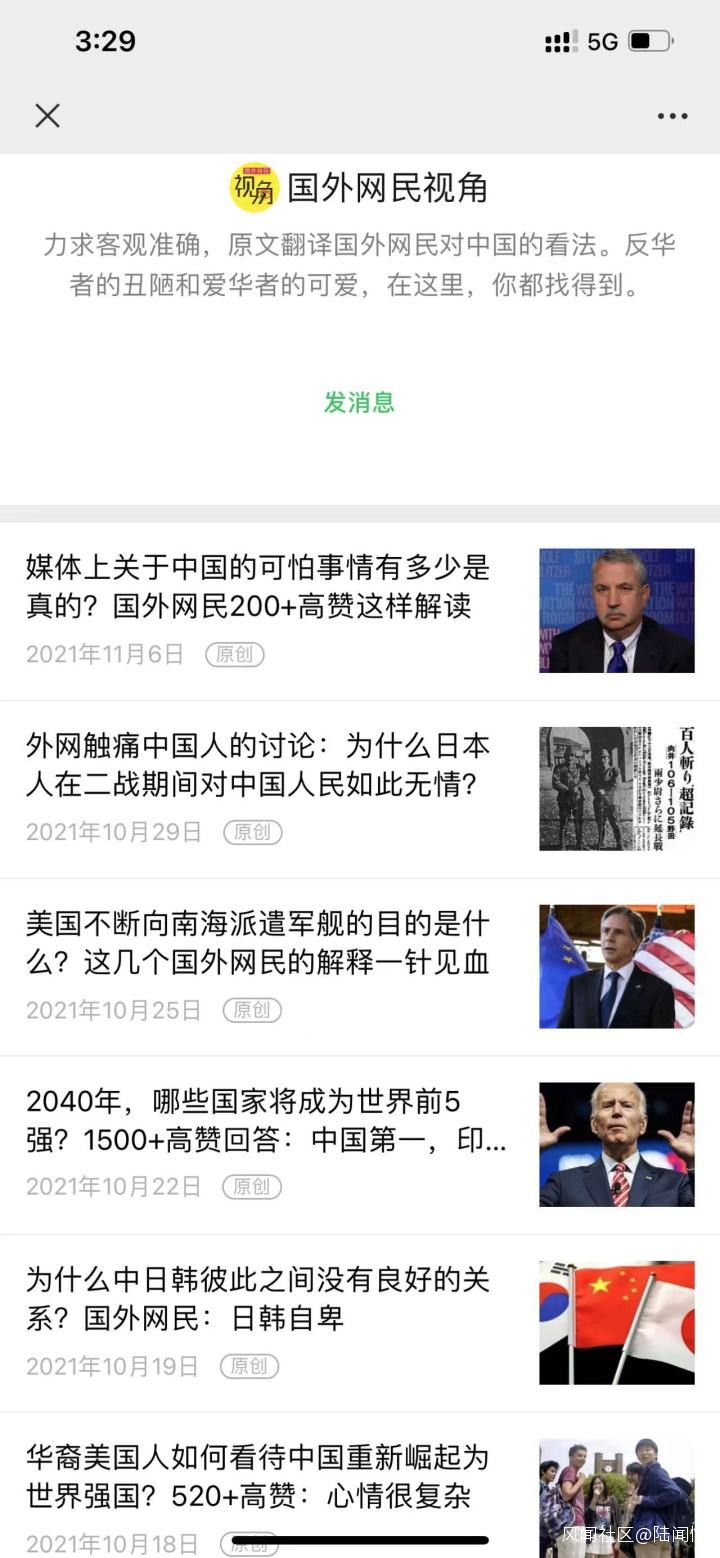Read the article about 日本人在二战期间
Viewport: 720px width, 1558px height.
[x=258, y=765]
